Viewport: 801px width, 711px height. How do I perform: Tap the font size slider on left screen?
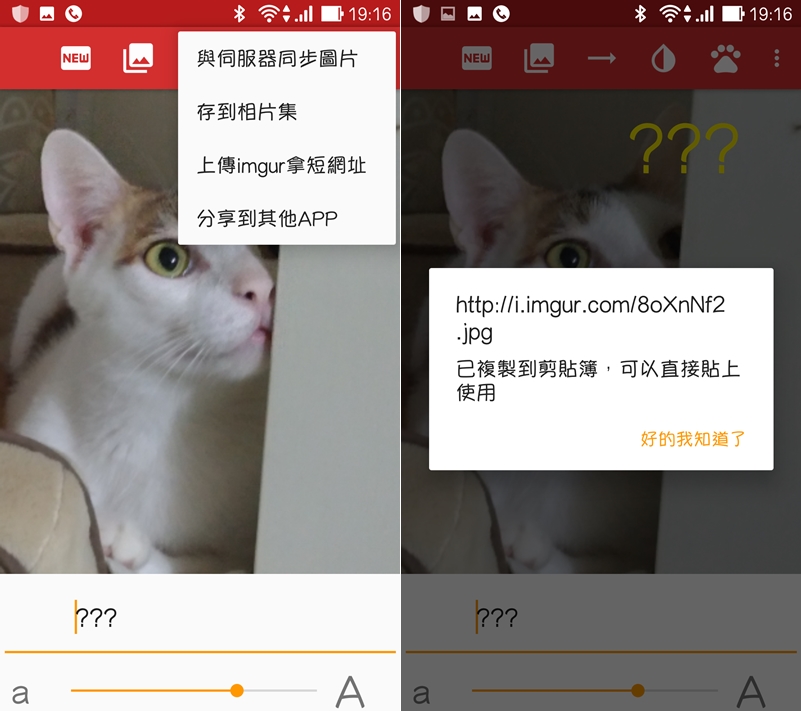193,690
